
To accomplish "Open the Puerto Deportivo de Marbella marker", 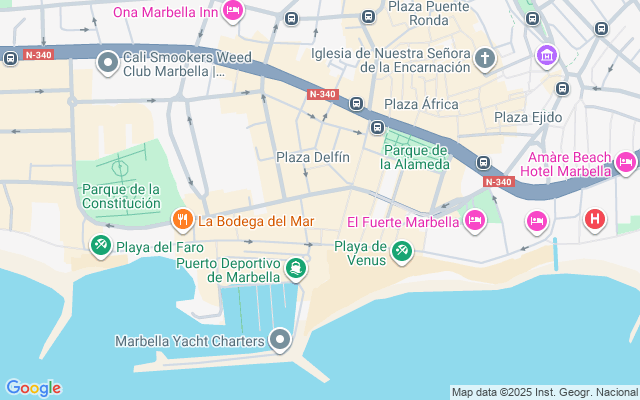I will click(297, 267).
